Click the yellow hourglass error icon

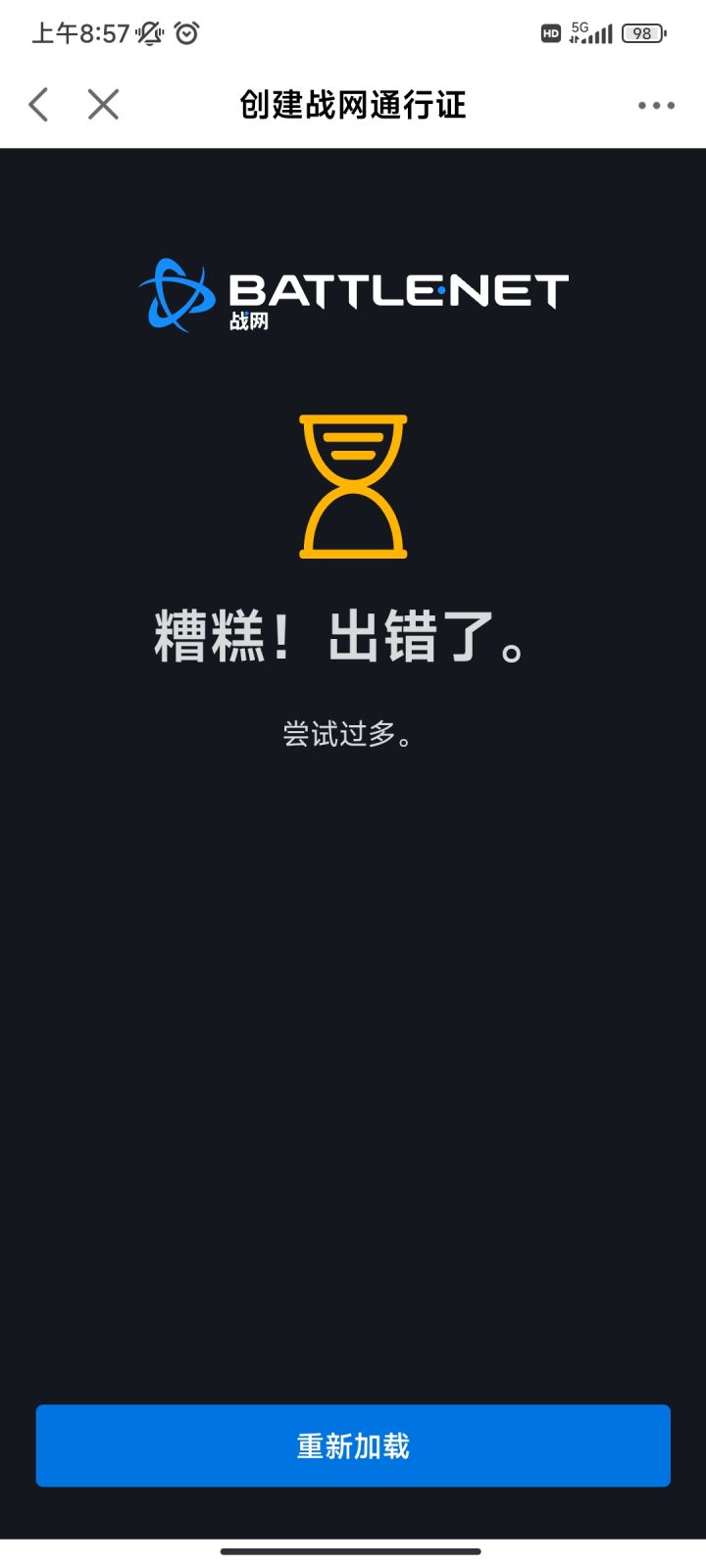[353, 485]
